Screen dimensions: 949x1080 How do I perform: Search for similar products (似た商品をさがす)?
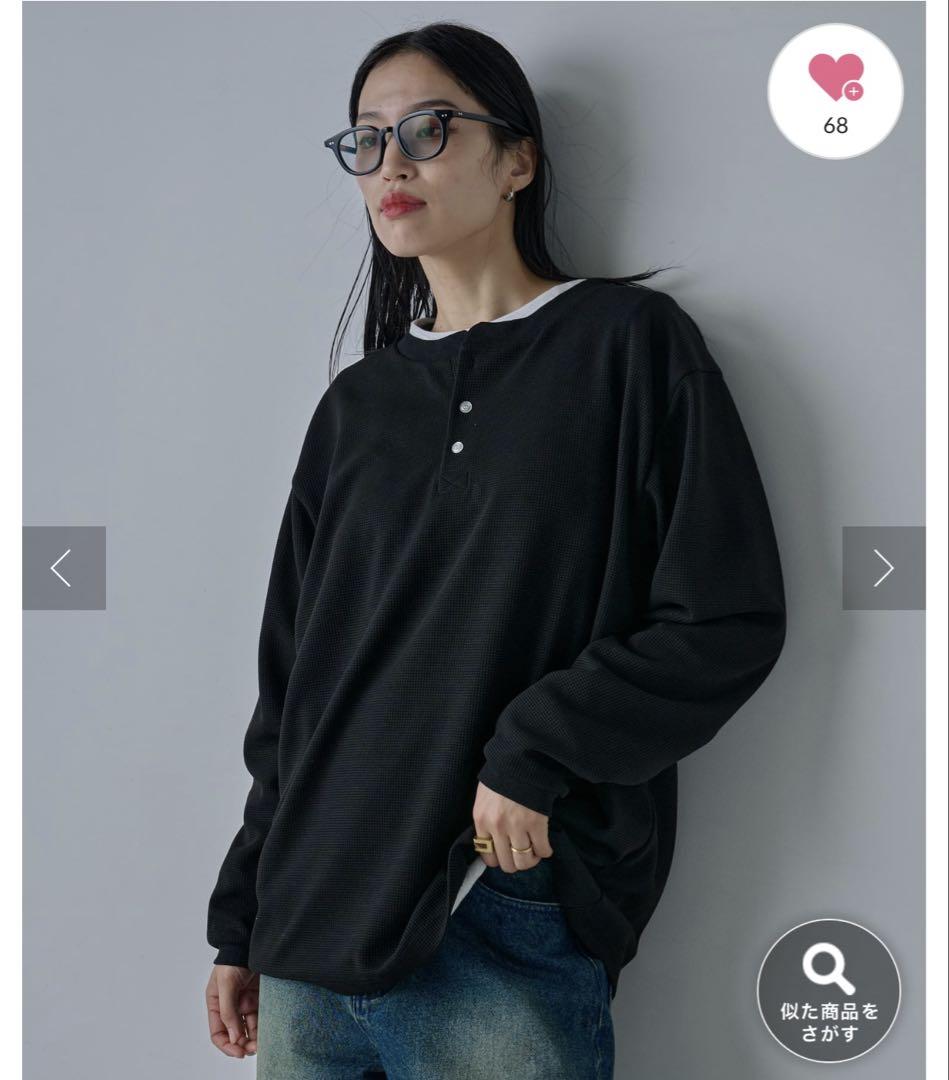pos(828,990)
